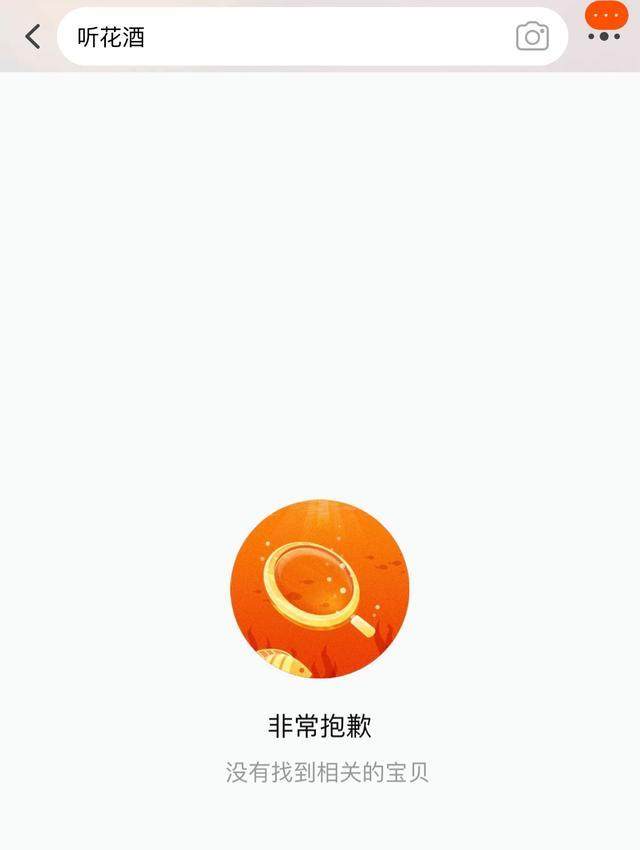Edit the search field containing 听花酒
The height and width of the screenshot is (850, 640).
click(290, 37)
